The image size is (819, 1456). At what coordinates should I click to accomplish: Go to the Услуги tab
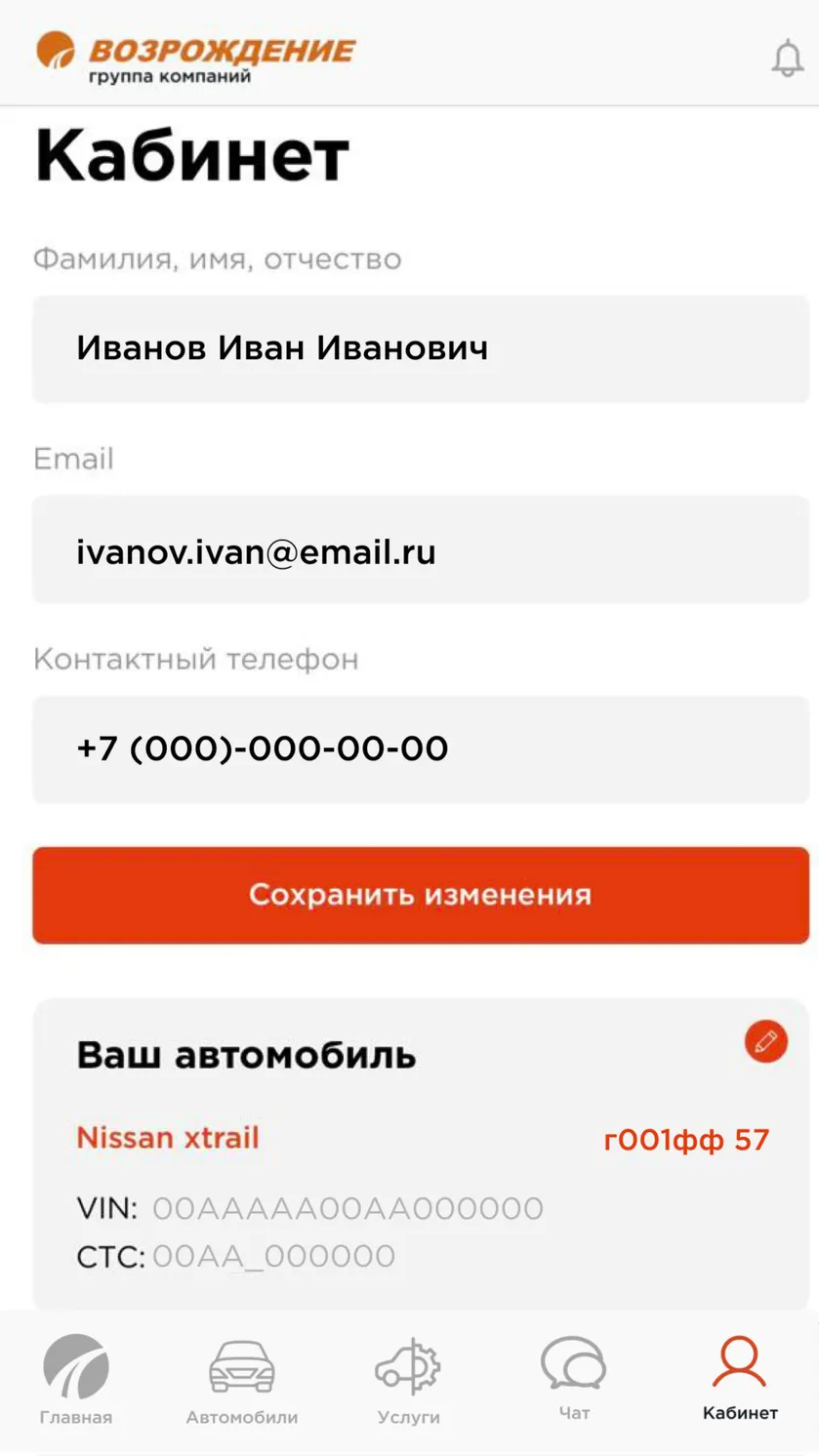click(x=408, y=1380)
